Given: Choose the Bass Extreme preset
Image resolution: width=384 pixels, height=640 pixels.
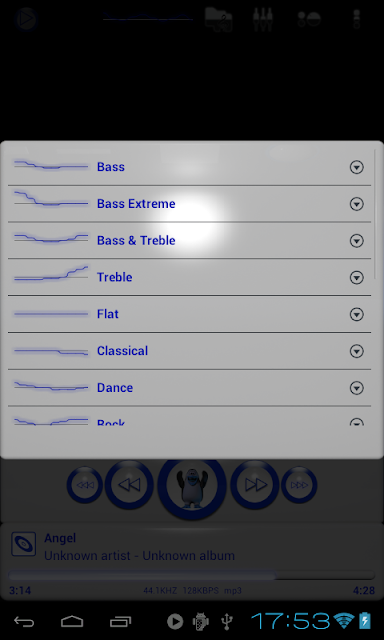Looking at the screenshot, I should [x=189, y=204].
